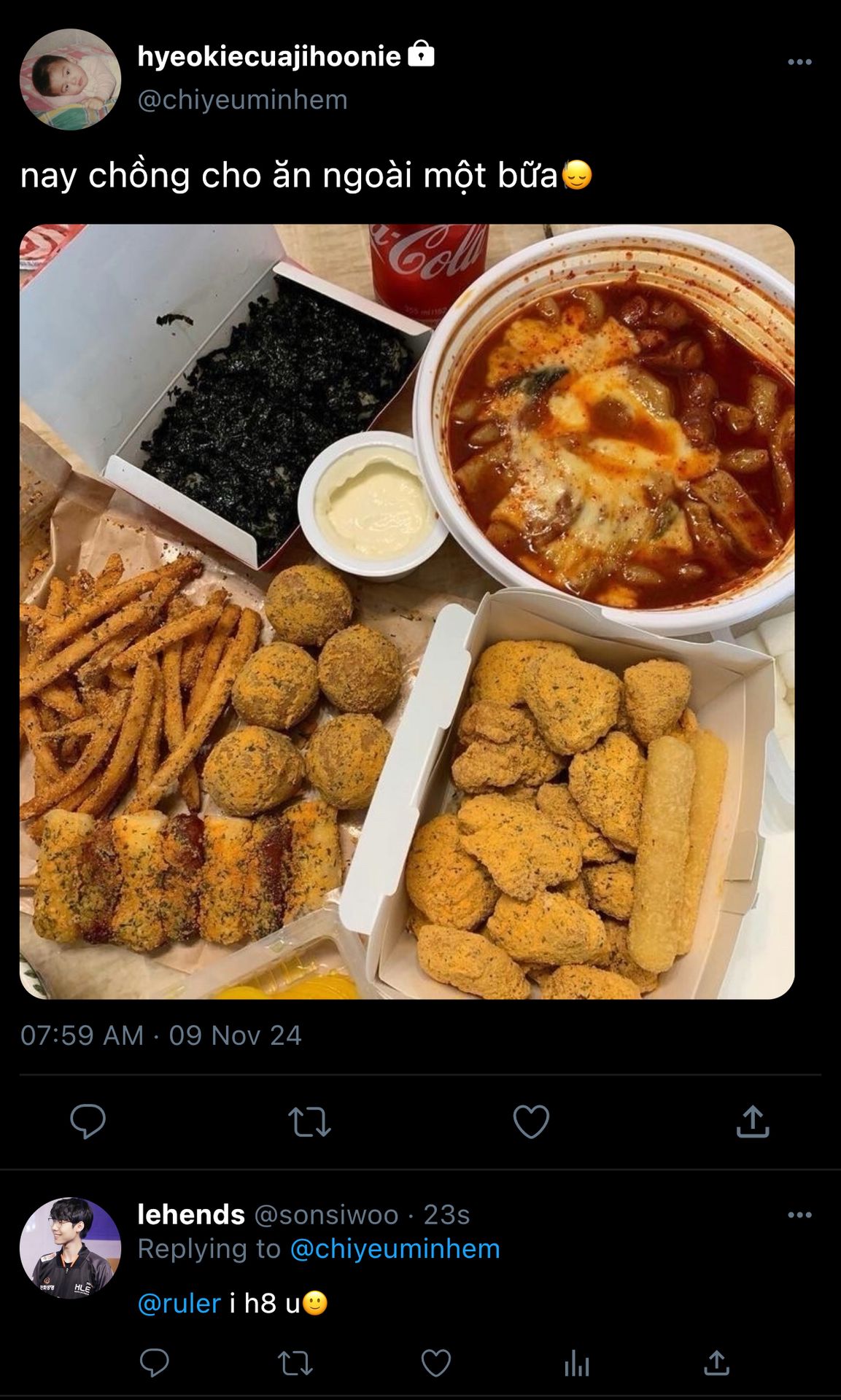Viewport: 841px width, 1400px height.
Task: Retweet lehends' reply
Action: (295, 1362)
